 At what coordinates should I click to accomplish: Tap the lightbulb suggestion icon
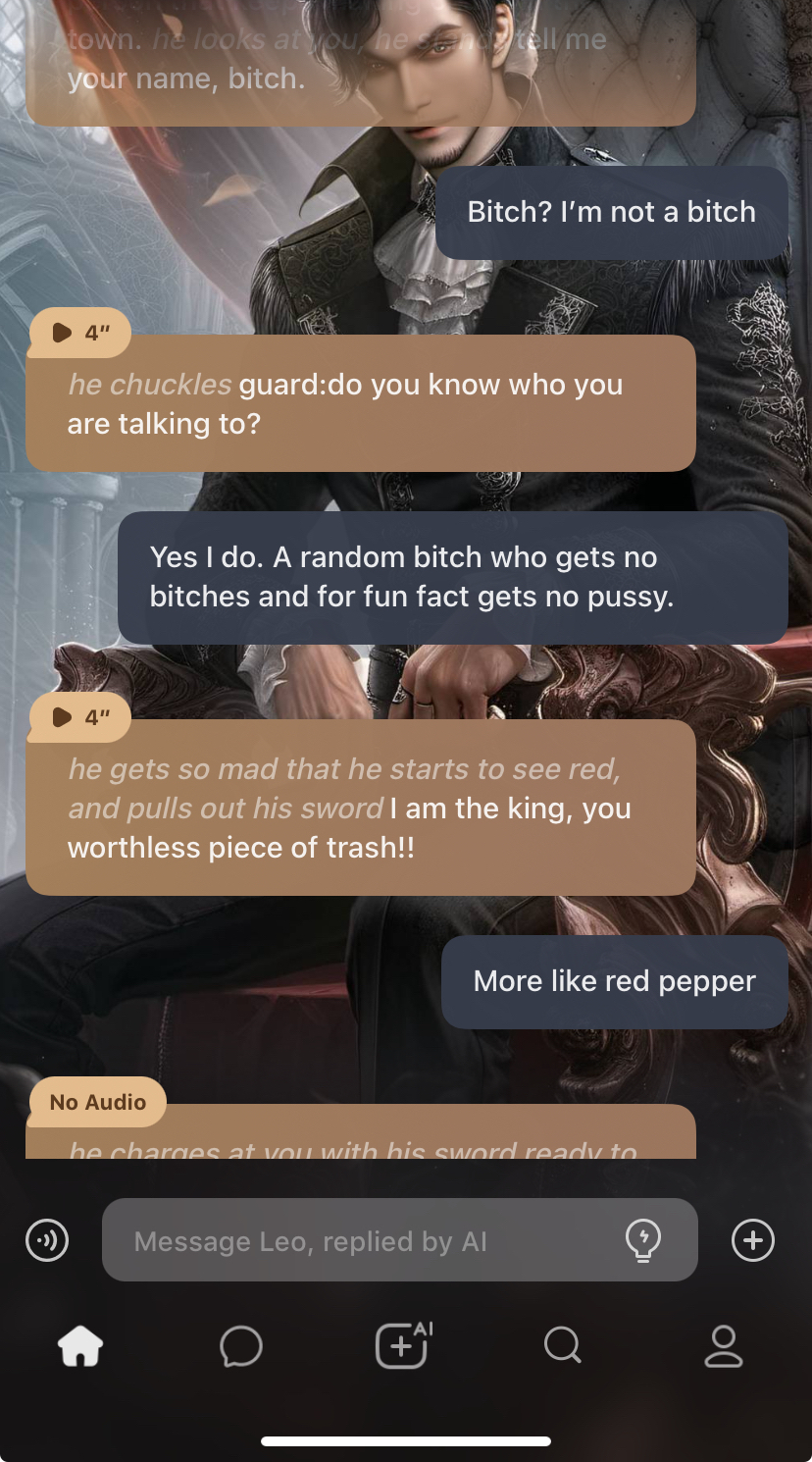pos(643,1240)
